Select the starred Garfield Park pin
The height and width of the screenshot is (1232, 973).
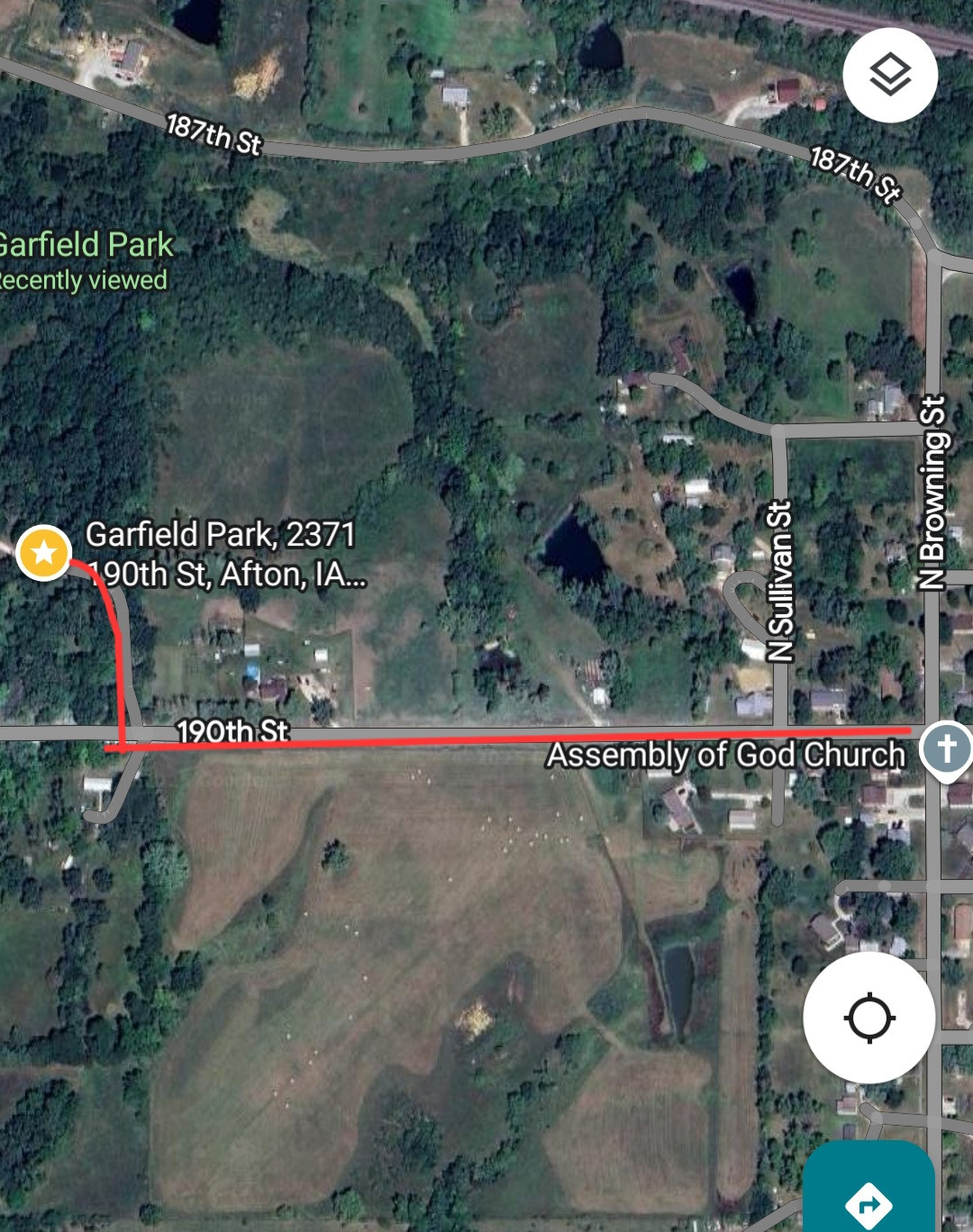pyautogui.click(x=44, y=552)
